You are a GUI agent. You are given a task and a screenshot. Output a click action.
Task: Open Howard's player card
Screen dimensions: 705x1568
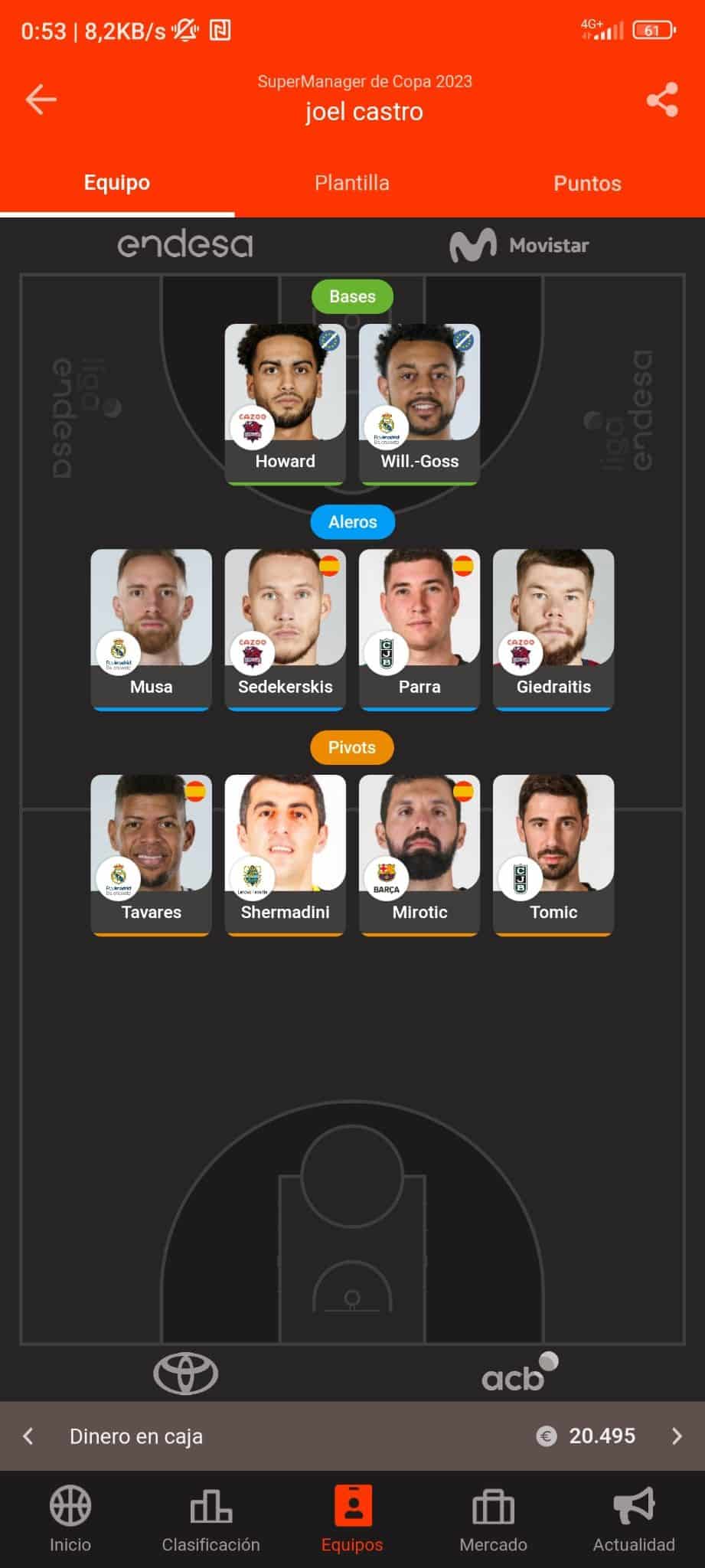(285, 403)
